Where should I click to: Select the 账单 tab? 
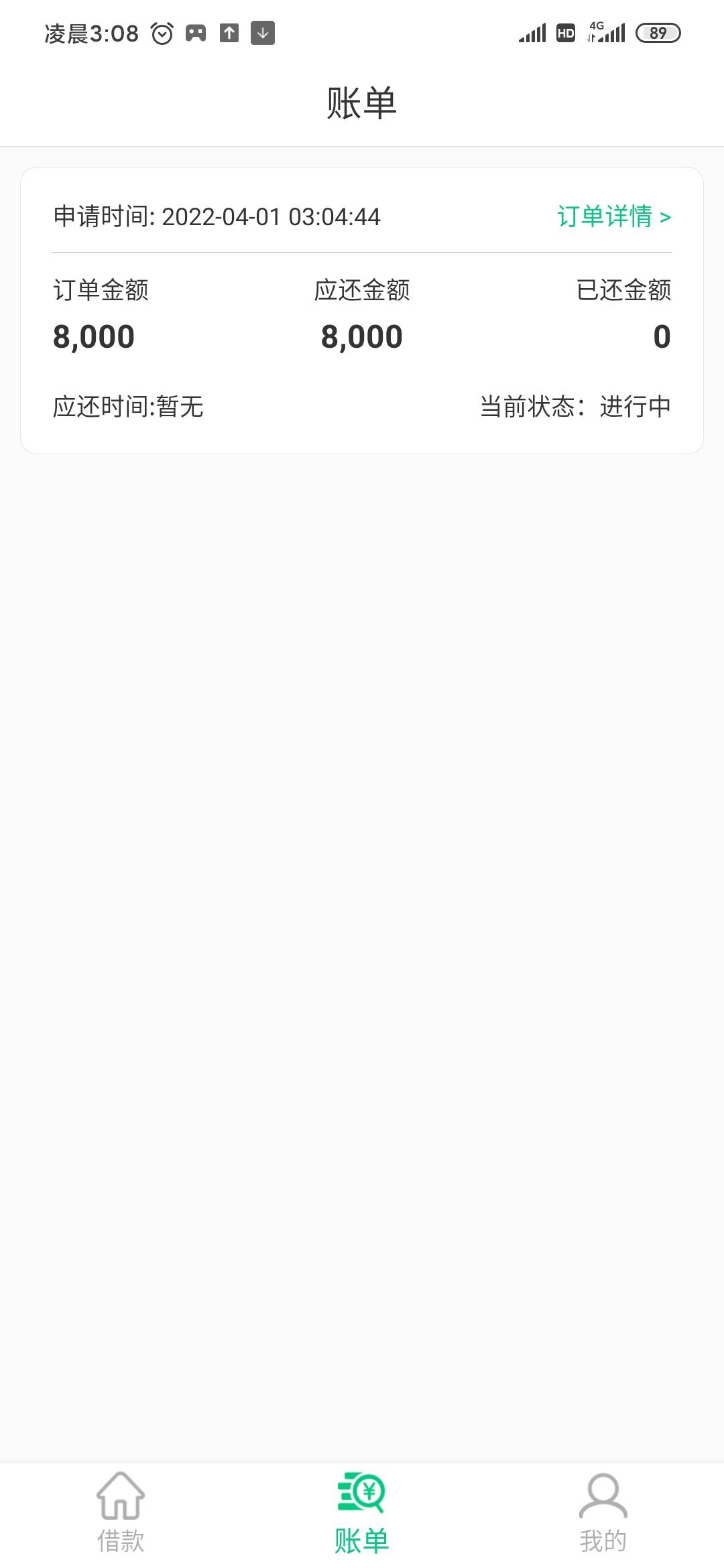(x=362, y=1512)
